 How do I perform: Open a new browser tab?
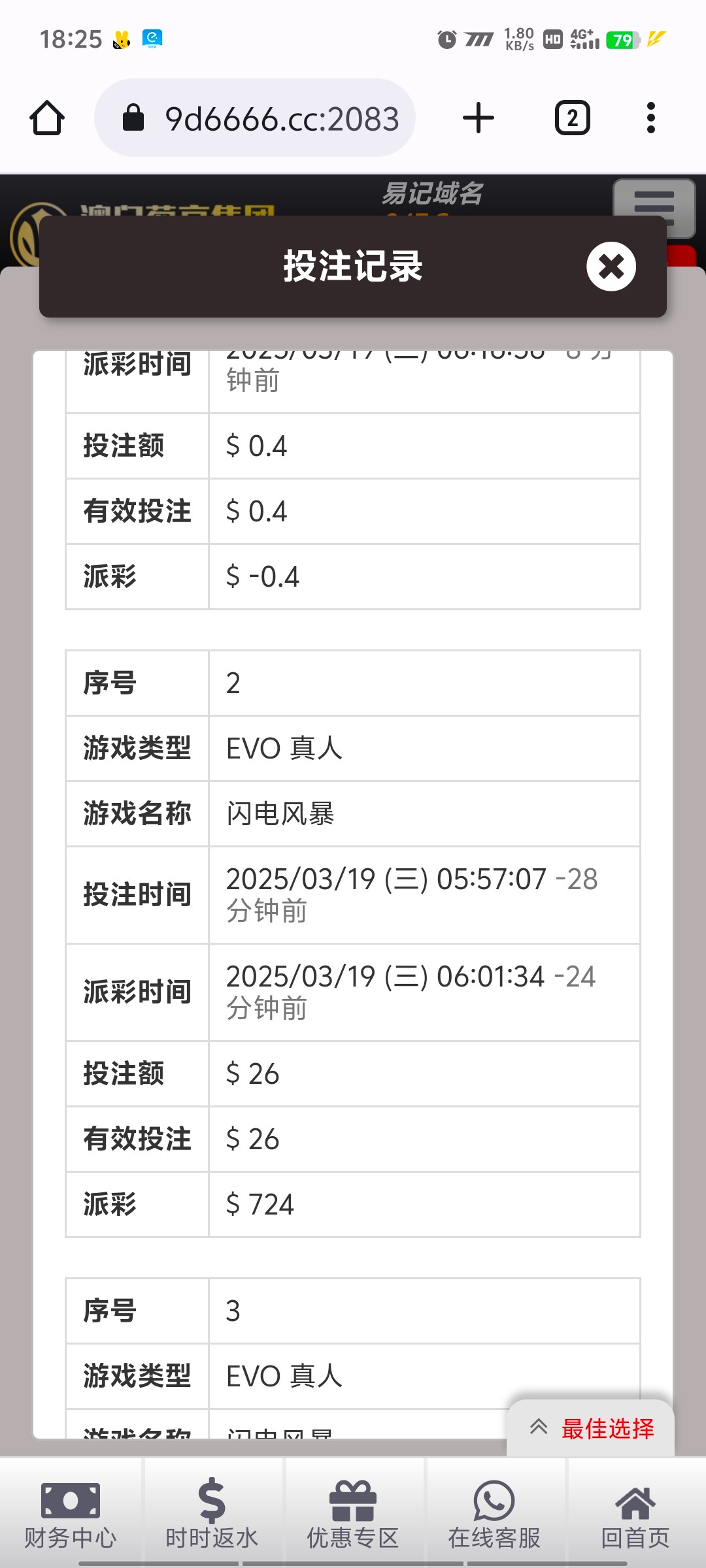pyautogui.click(x=479, y=118)
